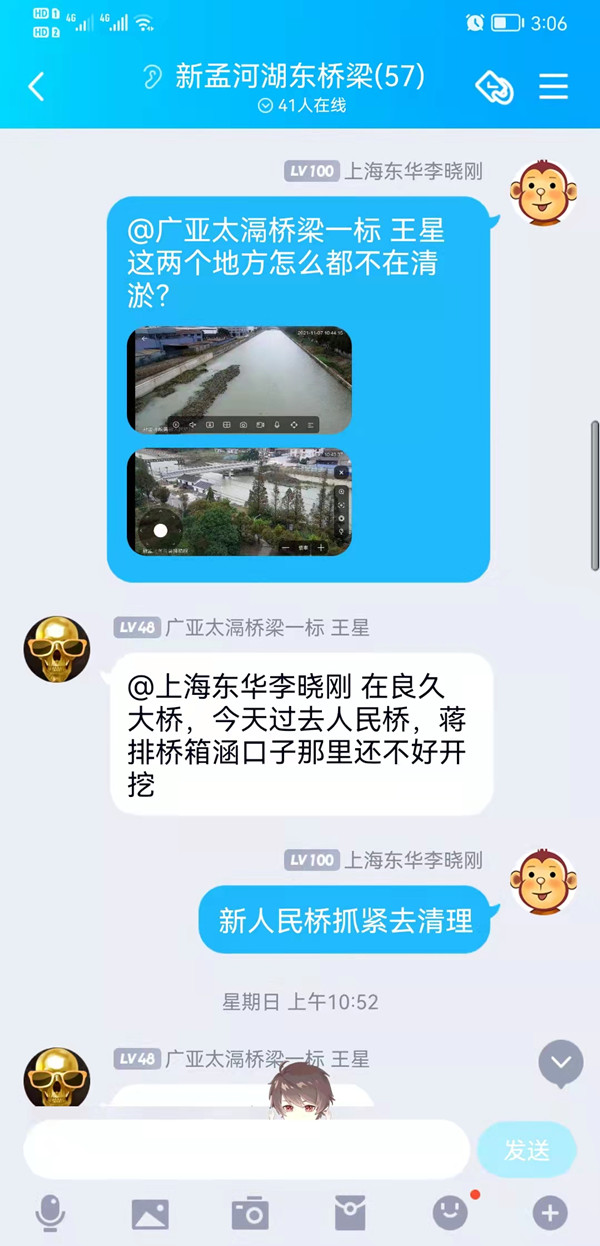Open the picture gallery icon
Screen dimensions: 600x1246
pos(150,1214)
